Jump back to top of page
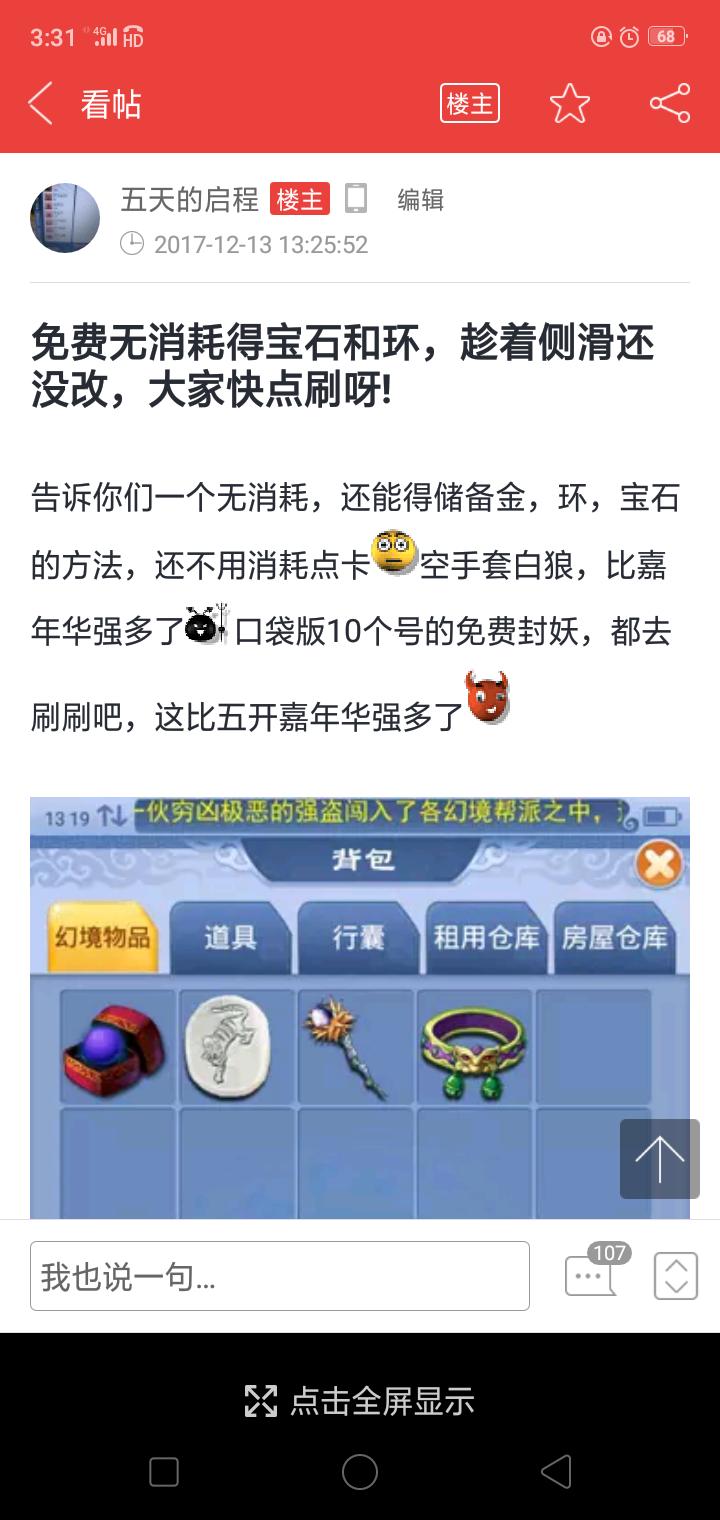The image size is (720, 1520). tap(660, 1159)
